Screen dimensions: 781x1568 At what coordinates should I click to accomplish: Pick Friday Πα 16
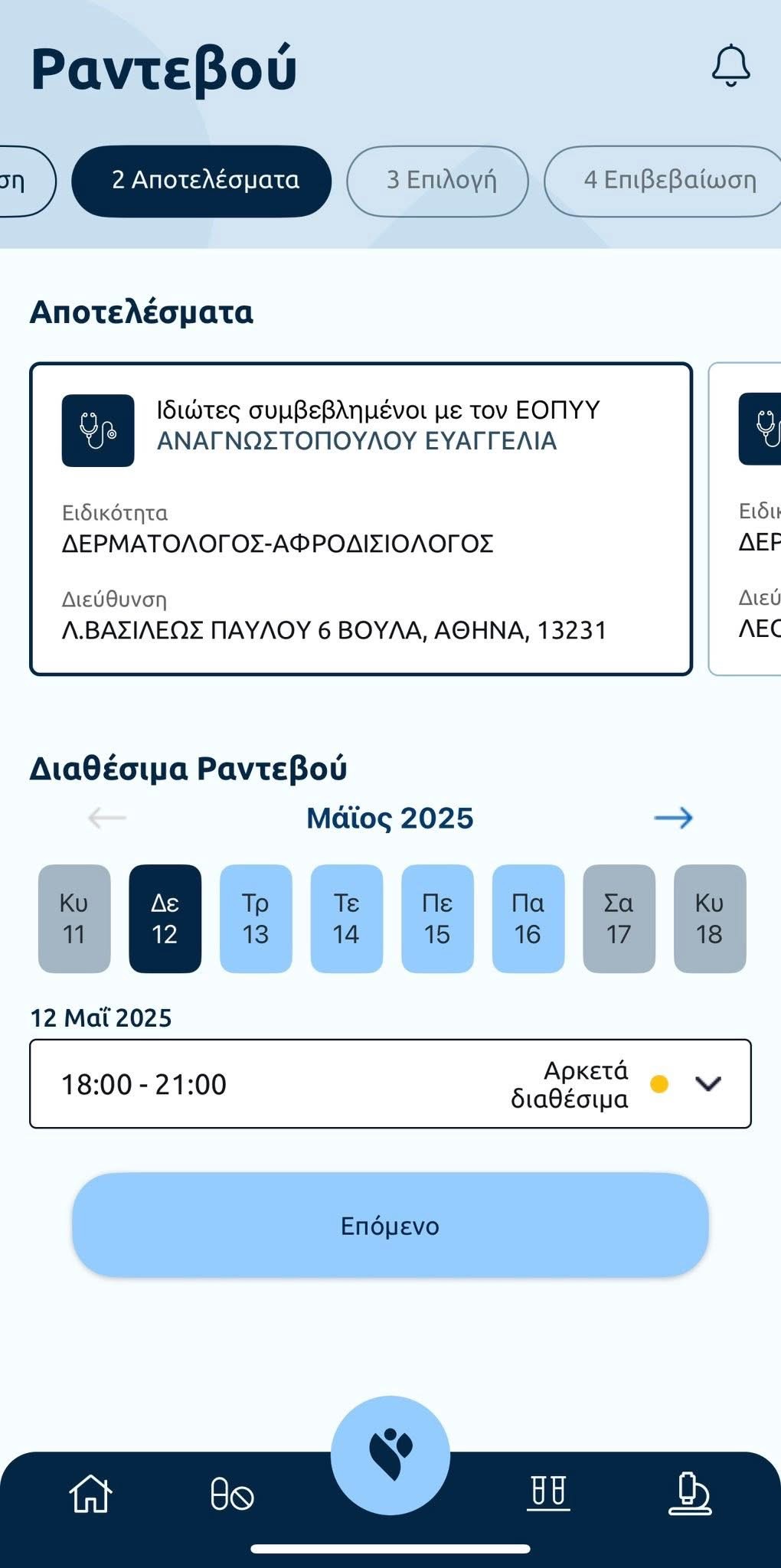coord(528,918)
